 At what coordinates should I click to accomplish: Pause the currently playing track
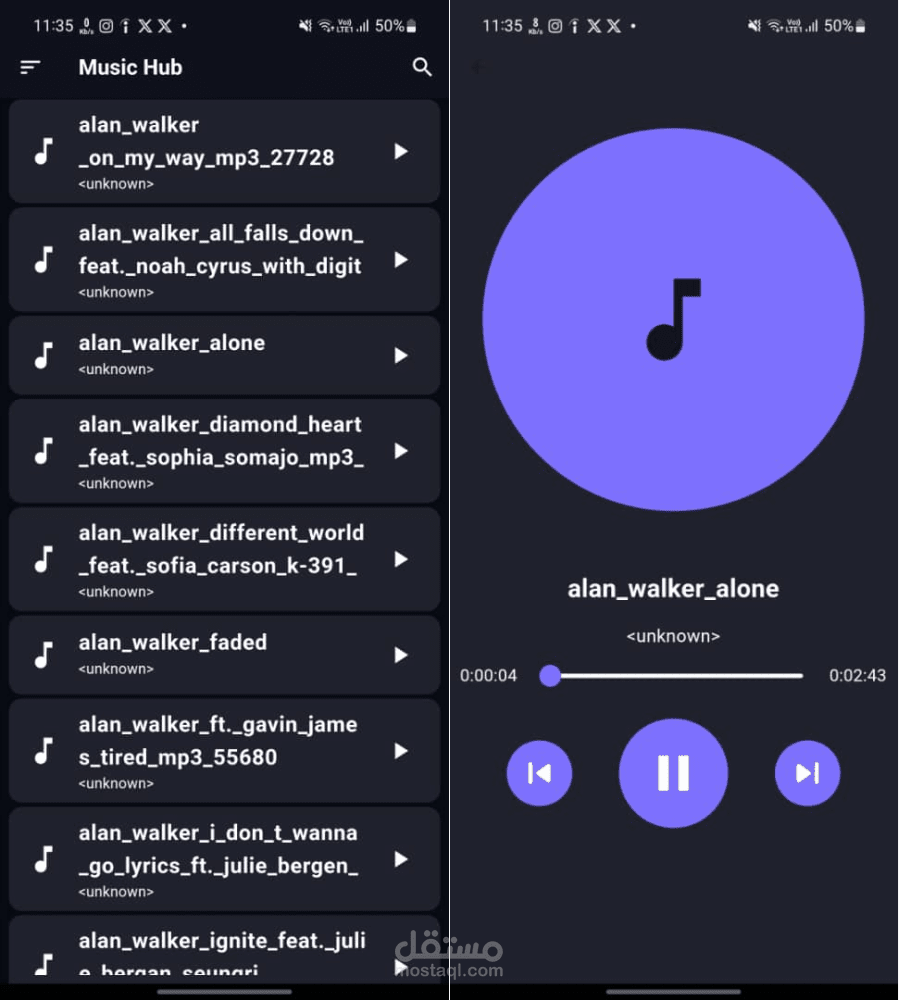coord(673,773)
